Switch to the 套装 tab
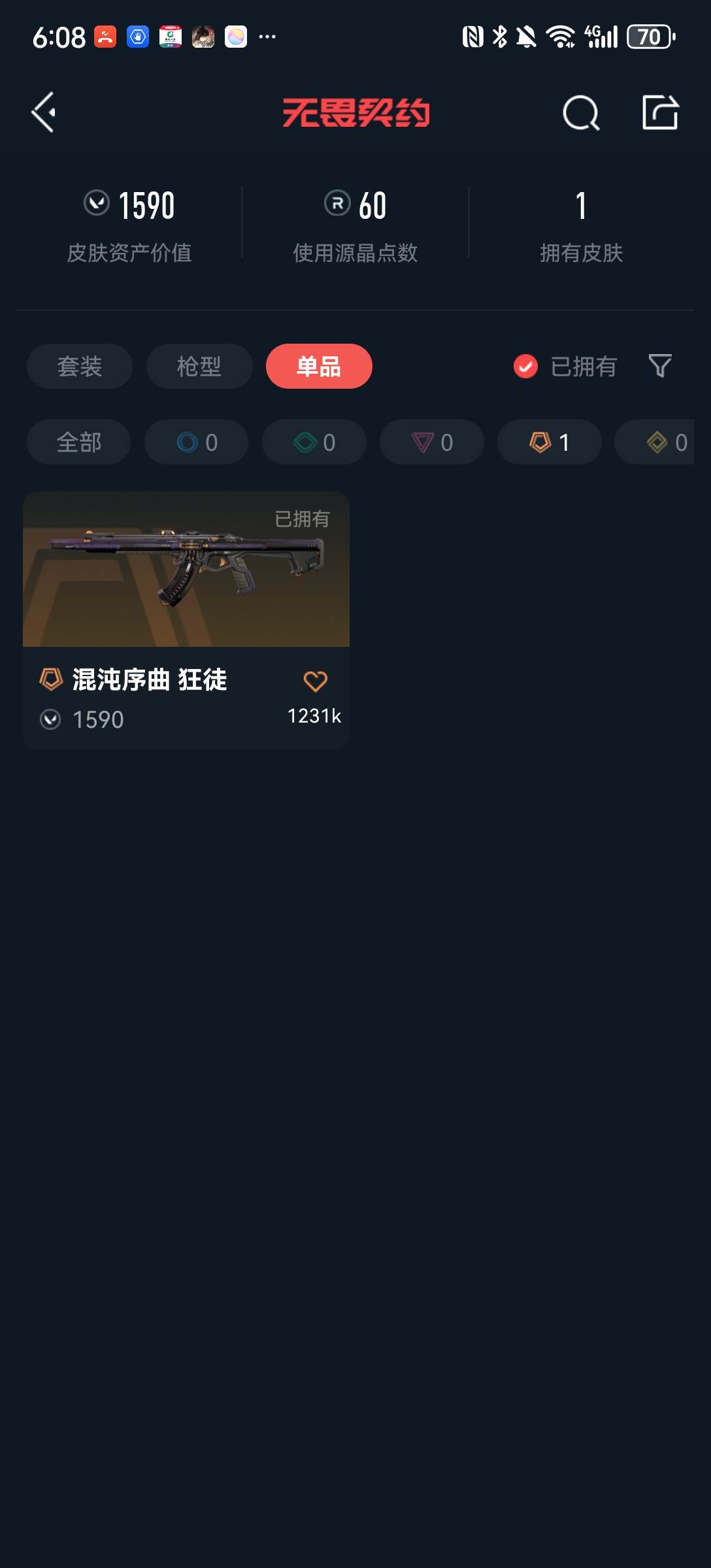The width and height of the screenshot is (711, 1568). [x=80, y=367]
